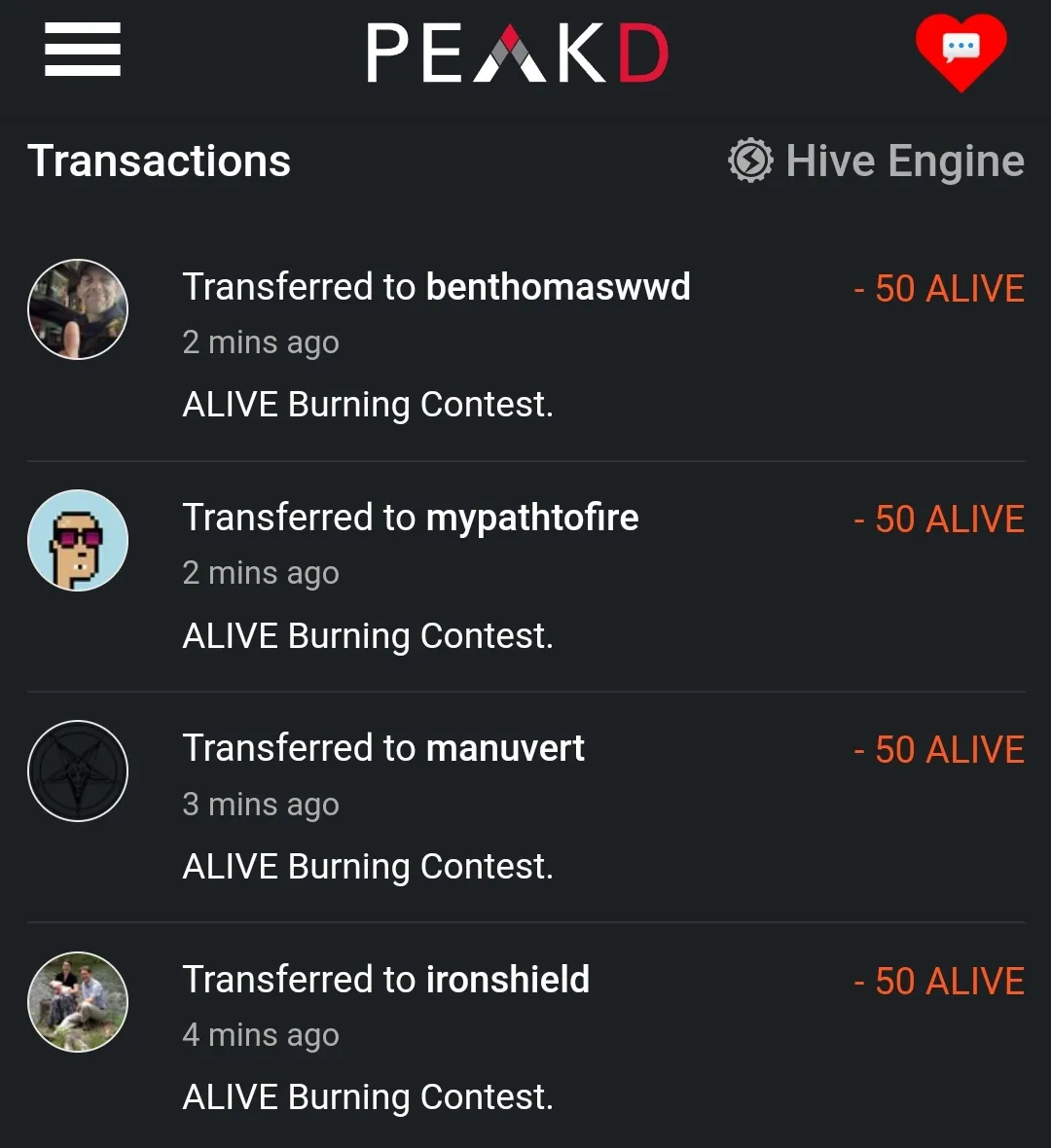Viewport: 1051px width, 1148px height.
Task: Open ironshield's profile link
Action: (x=508, y=979)
